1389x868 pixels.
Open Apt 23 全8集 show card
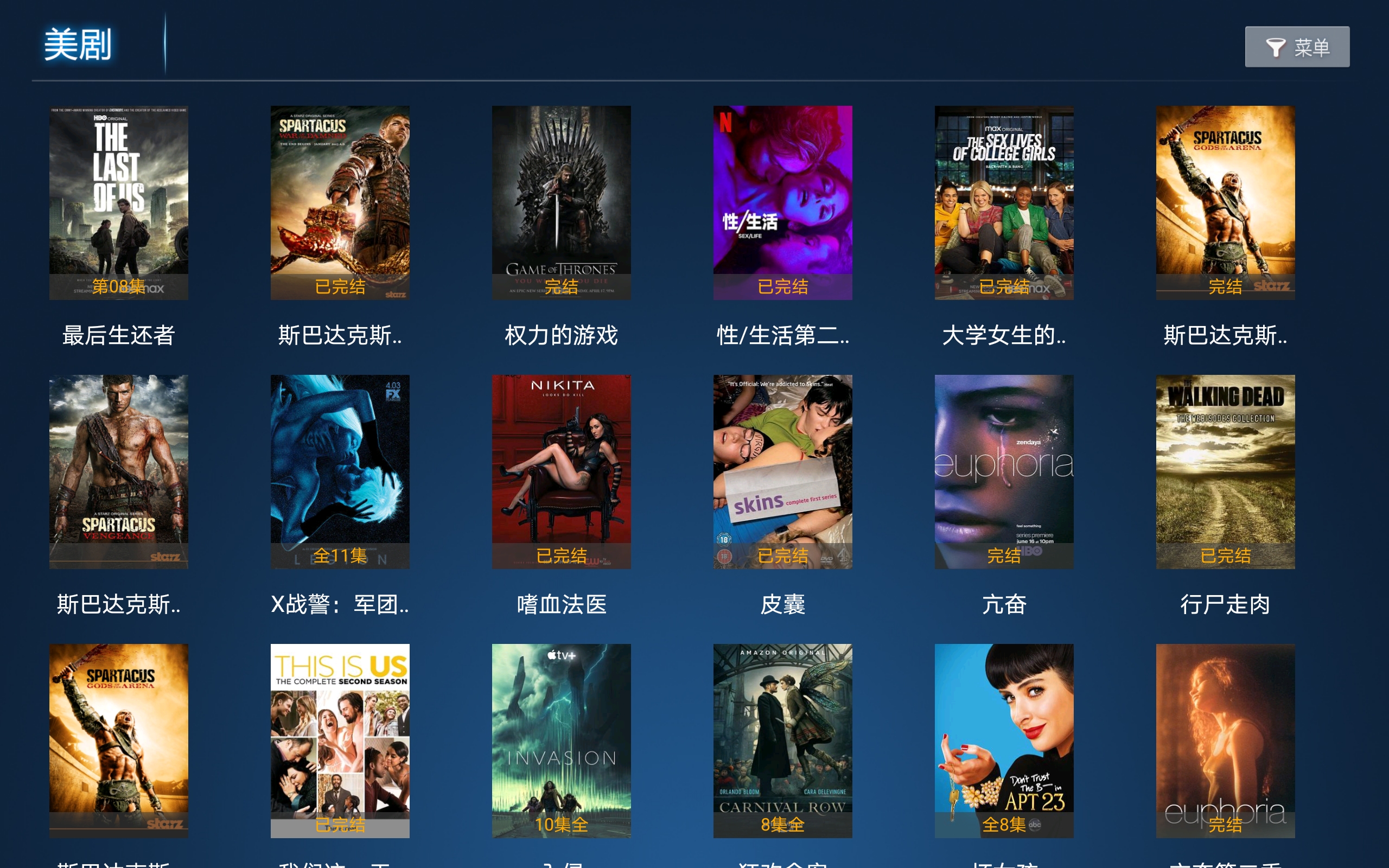[x=1004, y=740]
